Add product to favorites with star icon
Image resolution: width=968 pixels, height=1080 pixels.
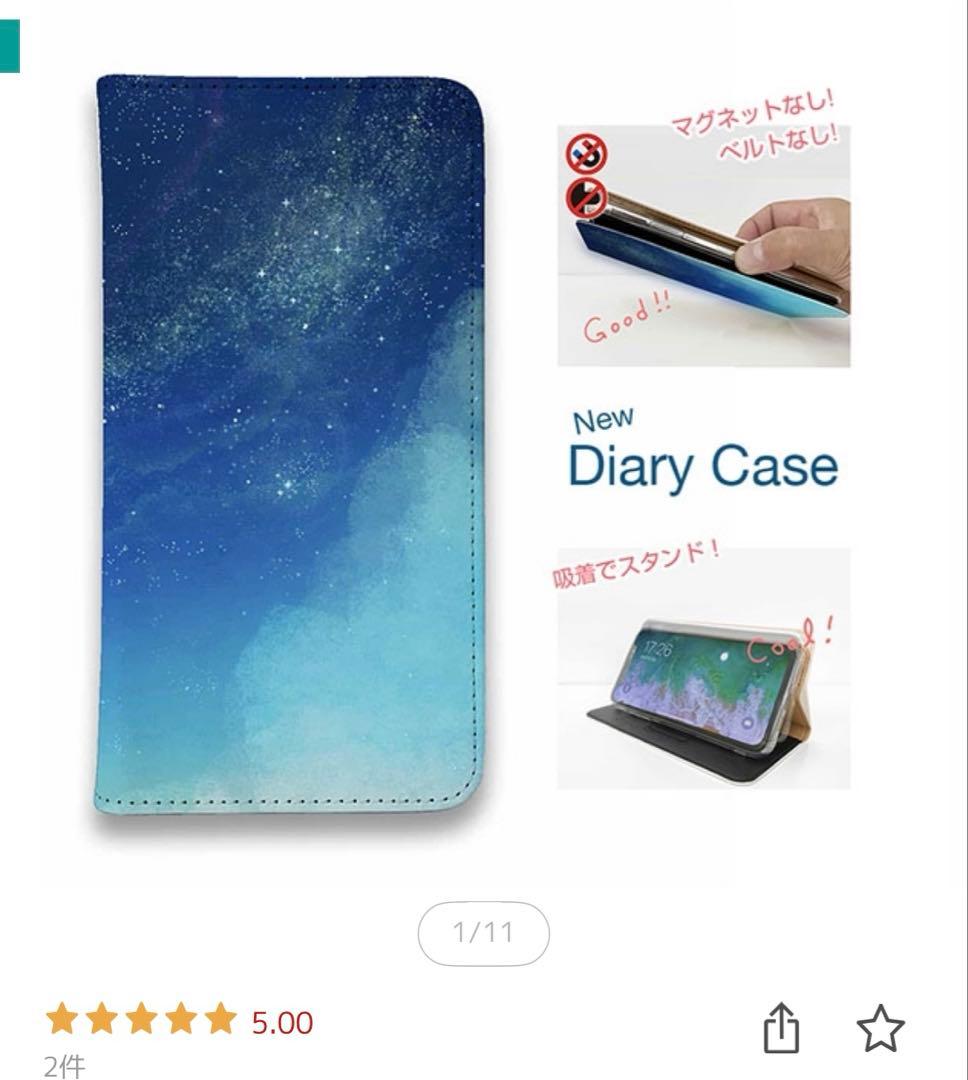click(x=881, y=1030)
